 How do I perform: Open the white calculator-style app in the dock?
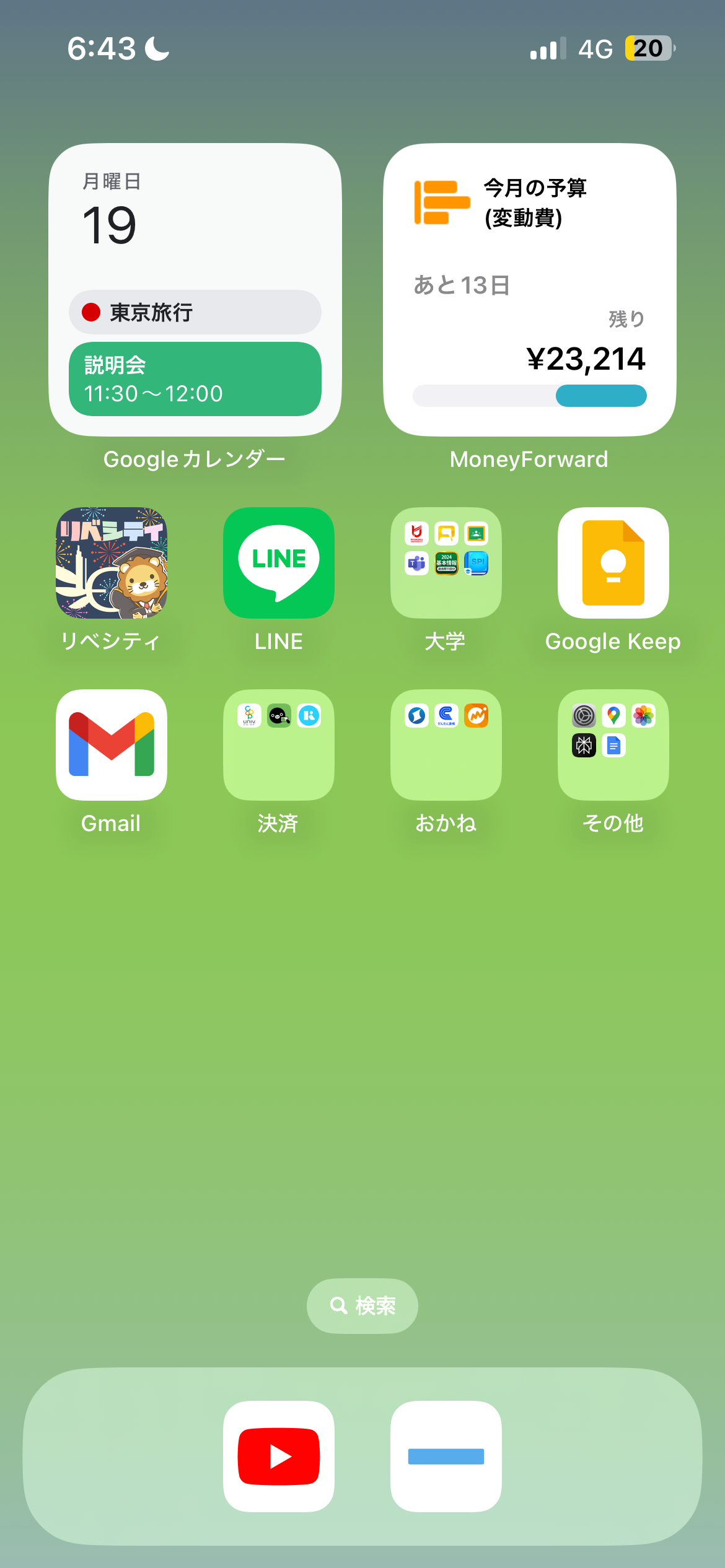(x=446, y=1457)
